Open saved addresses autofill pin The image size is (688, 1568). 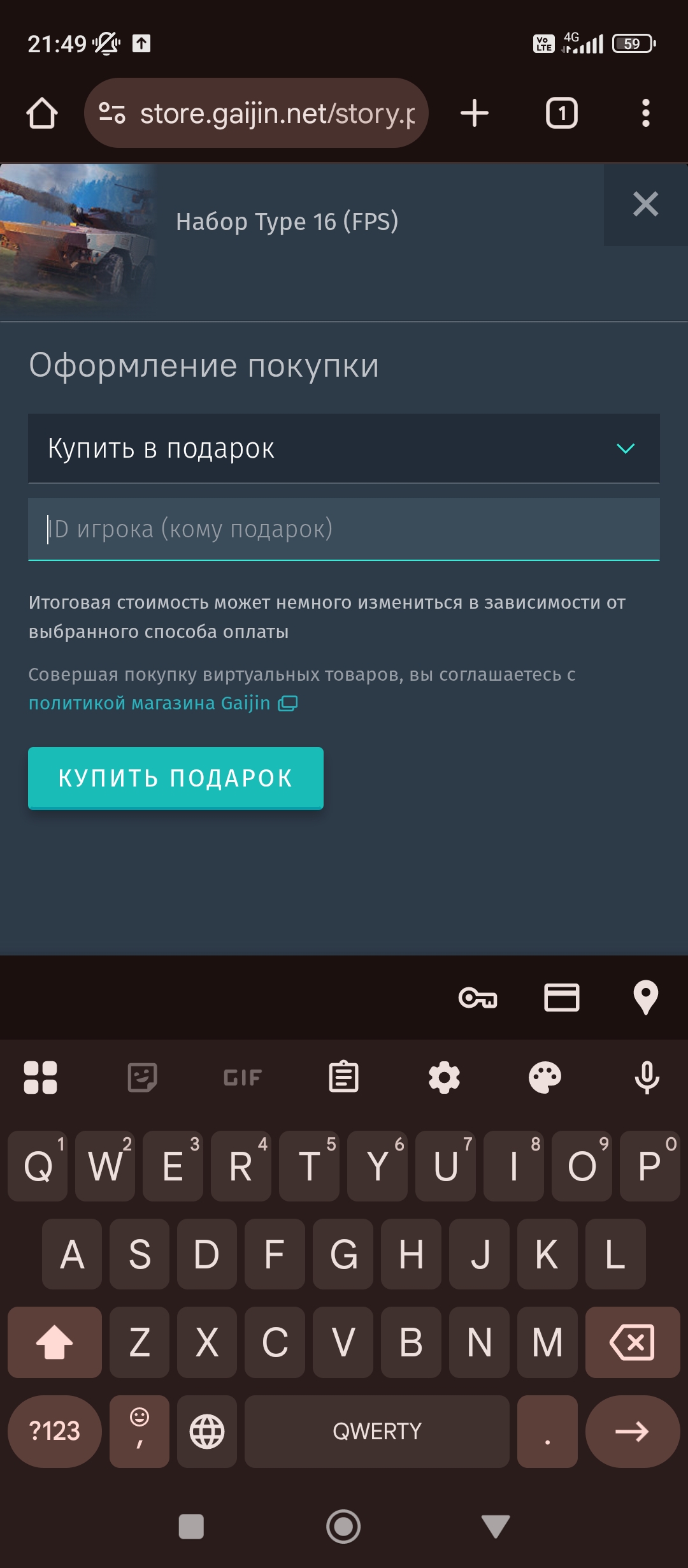(x=646, y=998)
